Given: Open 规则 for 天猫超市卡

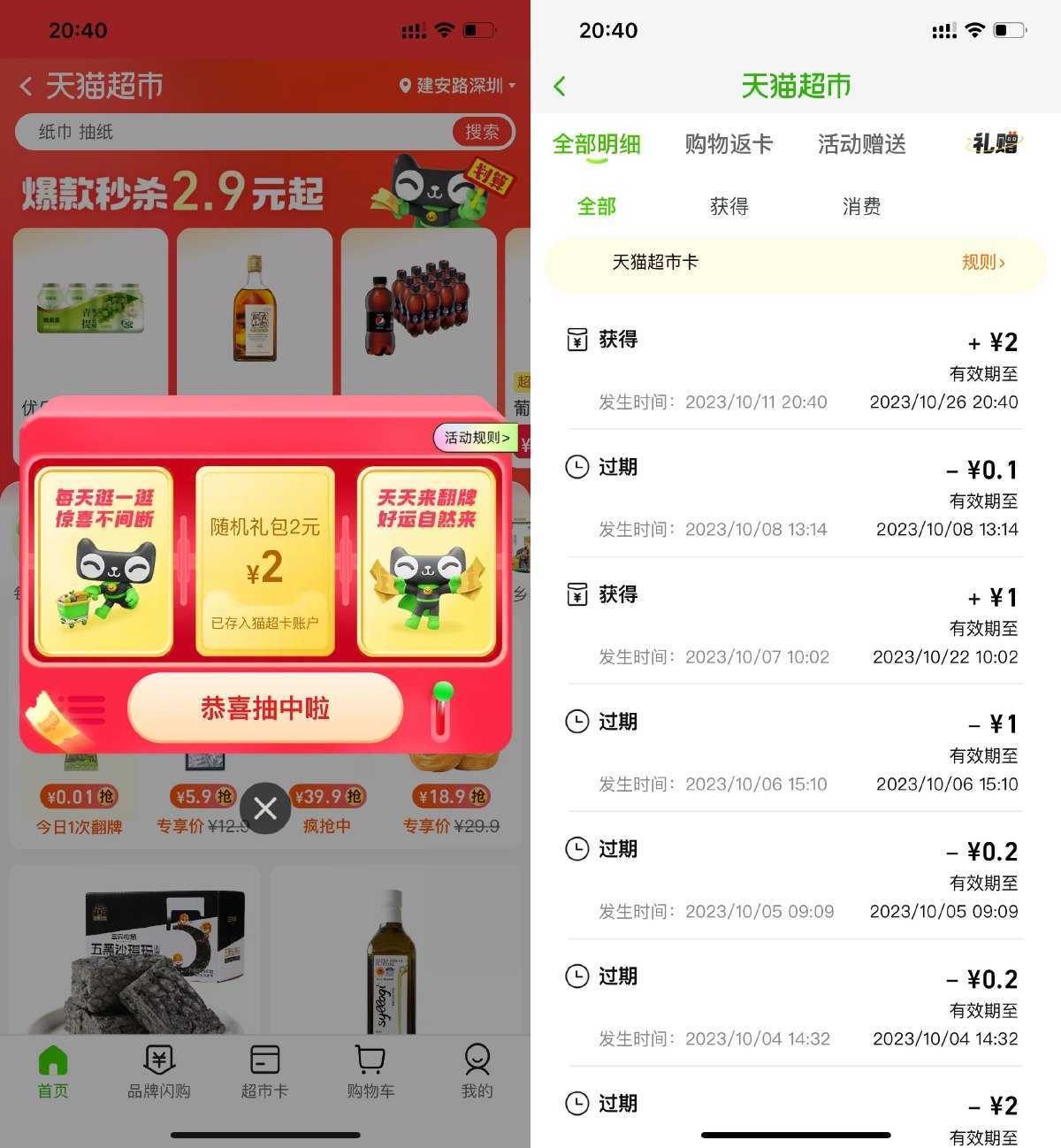Looking at the screenshot, I should [x=982, y=263].
